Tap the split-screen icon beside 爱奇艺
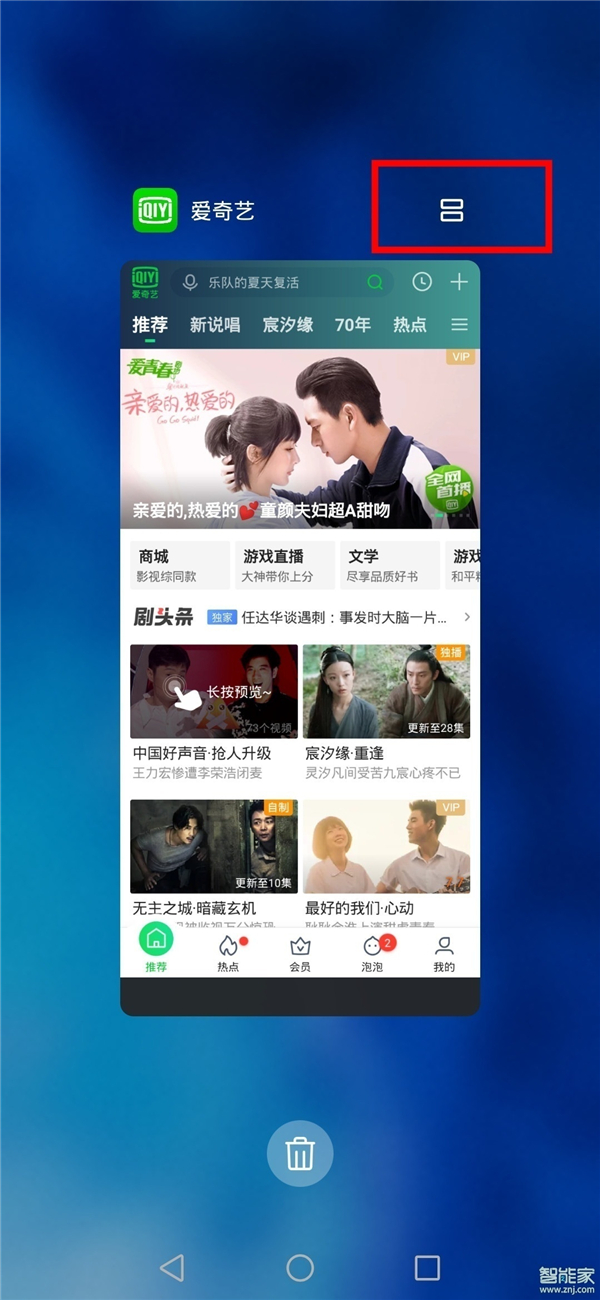Image resolution: width=600 pixels, height=1300 pixels. [x=452, y=210]
